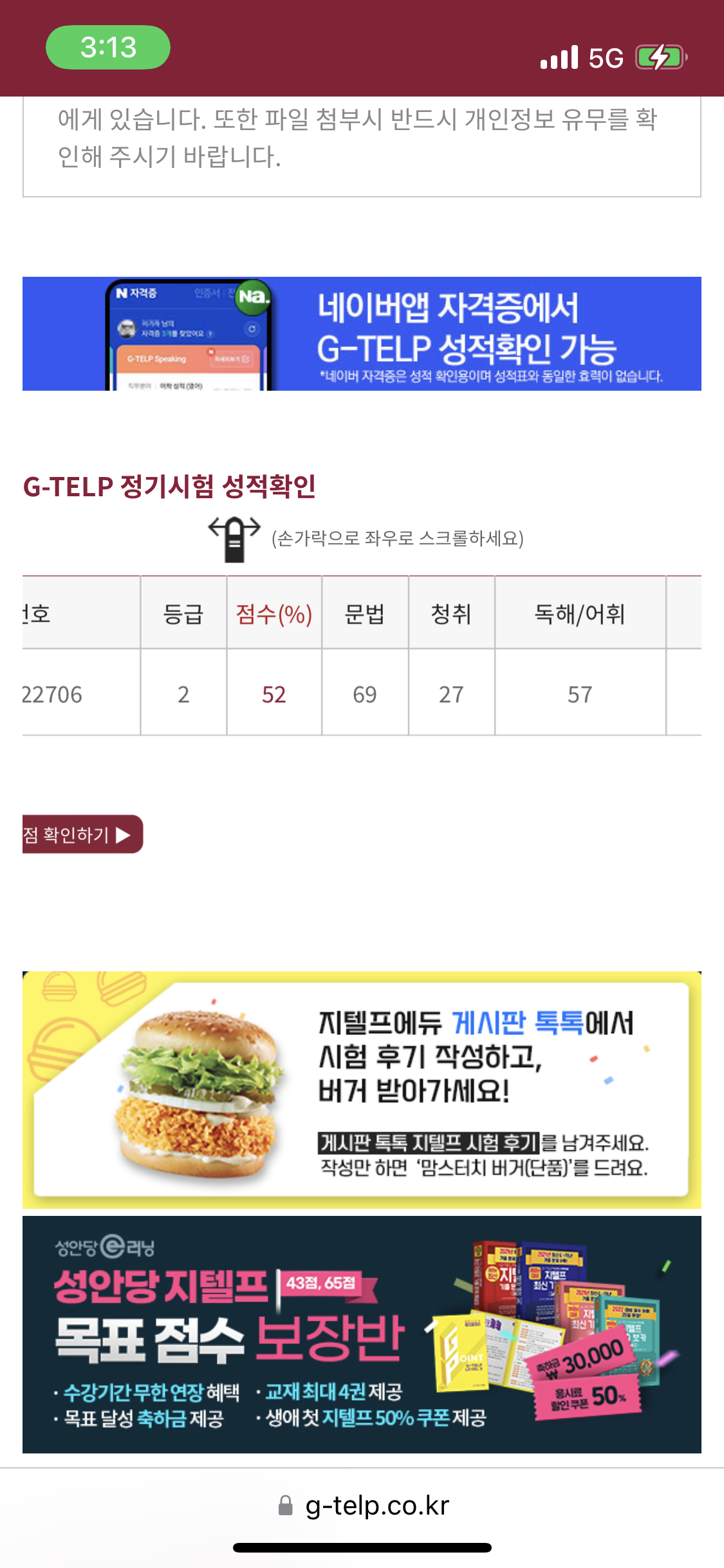
Task: Open the Naver app certificate banner
Action: (362, 333)
